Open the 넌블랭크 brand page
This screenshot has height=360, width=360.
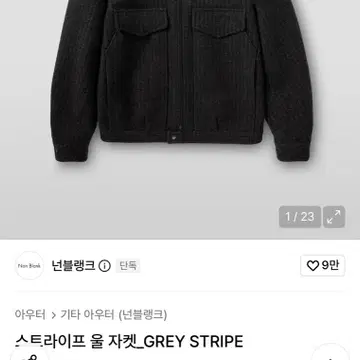[x=73, y=266]
